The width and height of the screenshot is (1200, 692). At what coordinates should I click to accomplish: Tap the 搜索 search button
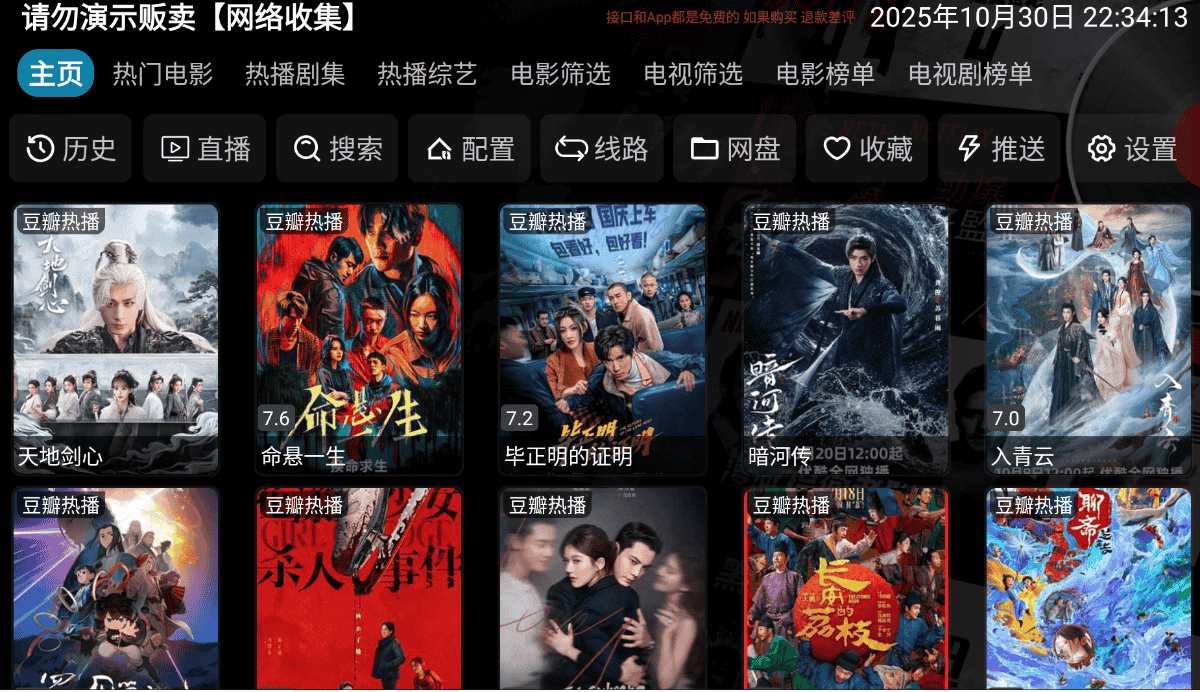point(337,149)
